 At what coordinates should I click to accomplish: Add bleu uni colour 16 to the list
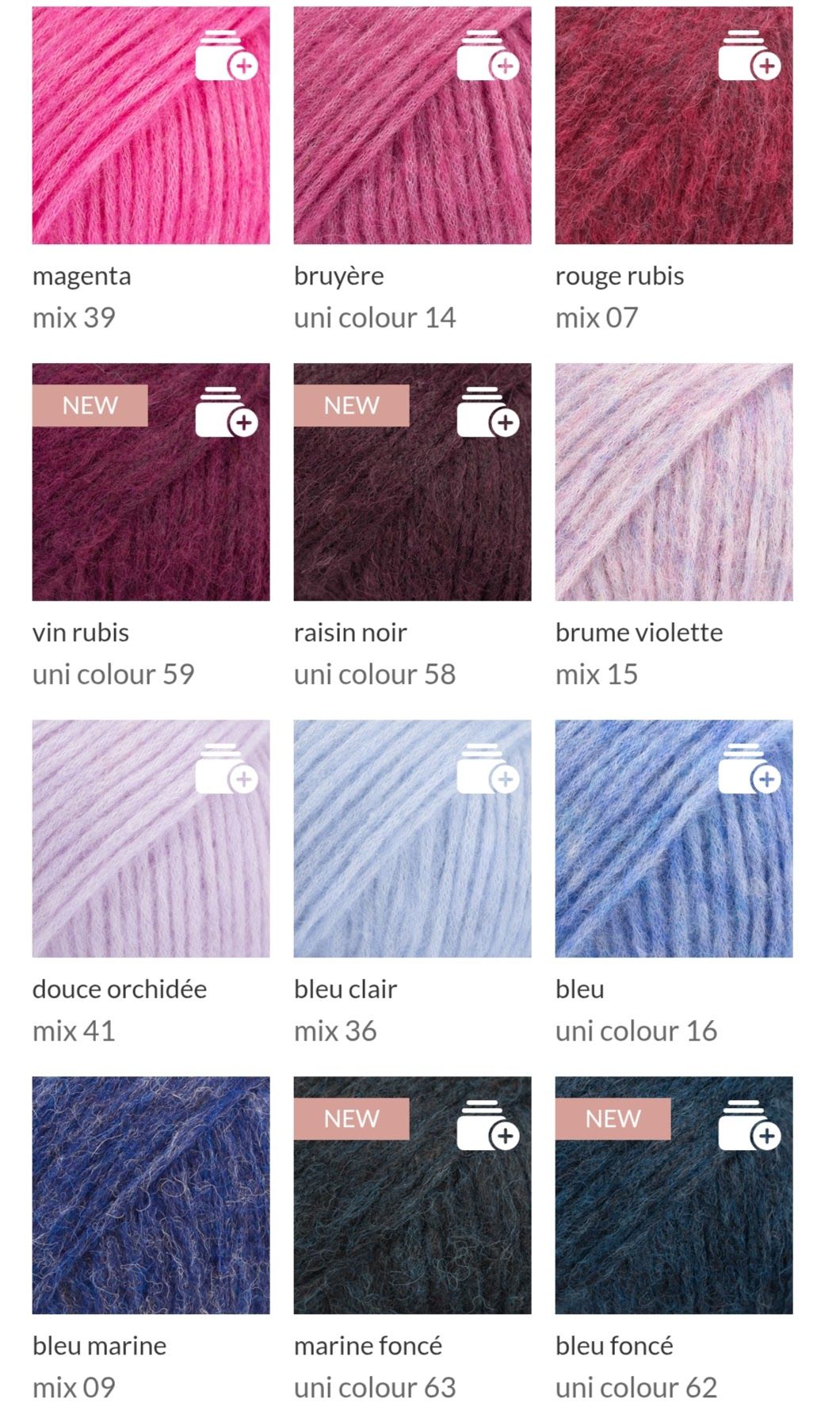click(749, 769)
